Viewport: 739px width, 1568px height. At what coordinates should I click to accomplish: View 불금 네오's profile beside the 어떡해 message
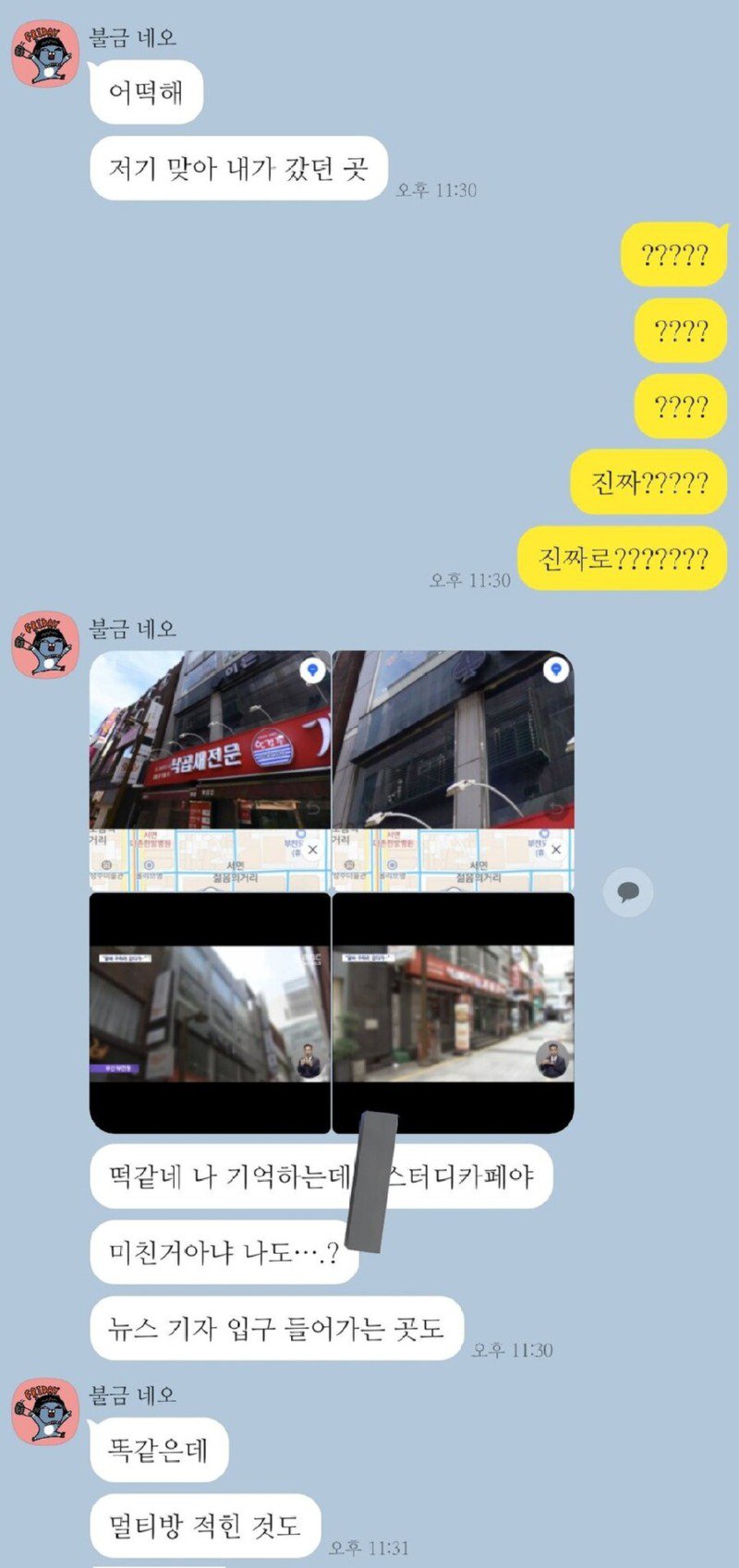click(45, 54)
